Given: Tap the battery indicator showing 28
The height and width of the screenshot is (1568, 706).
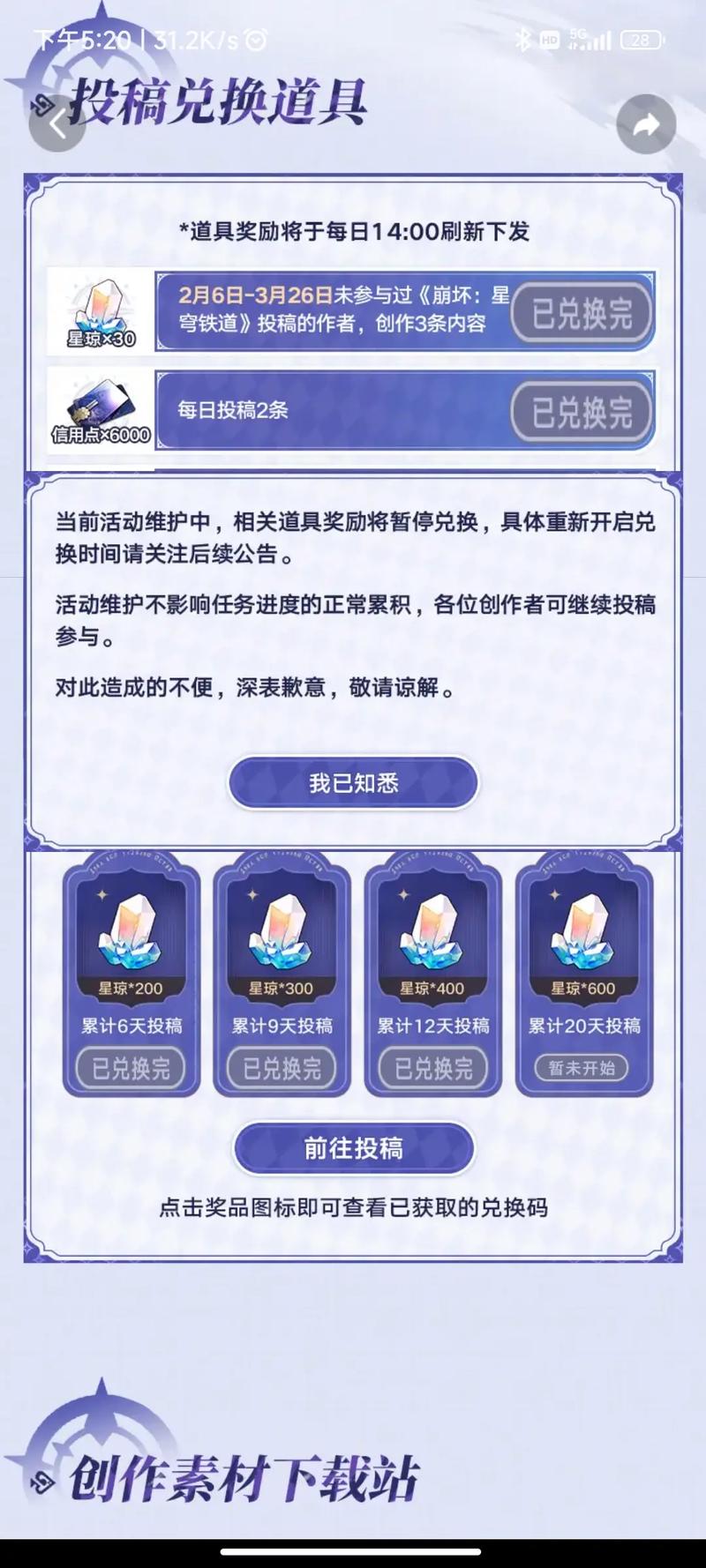Looking at the screenshot, I should point(642,39).
